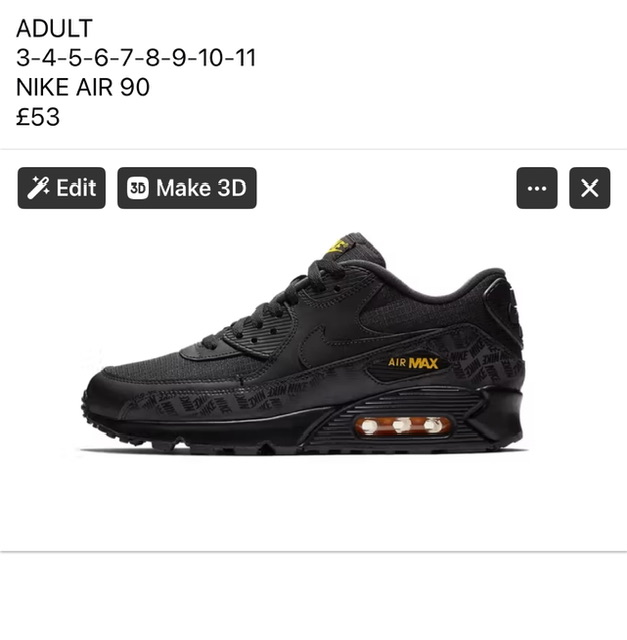Image resolution: width=627 pixels, height=640 pixels.
Task: Remove the photo with the X button
Action: (589, 188)
